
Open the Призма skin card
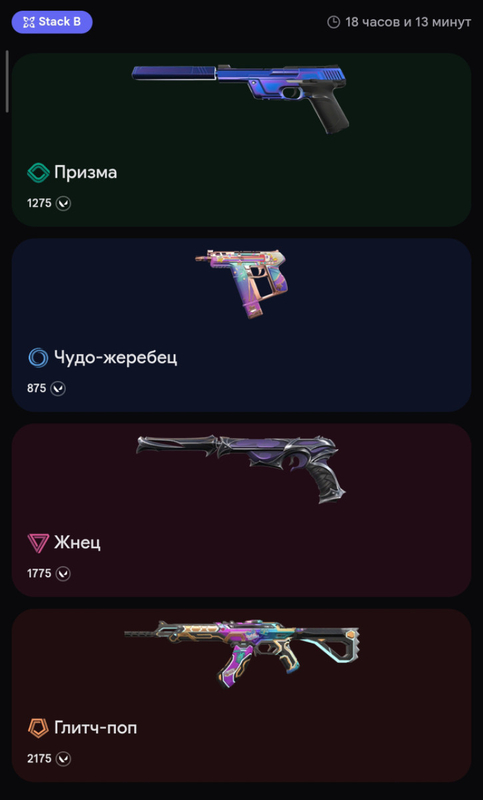tap(241, 140)
